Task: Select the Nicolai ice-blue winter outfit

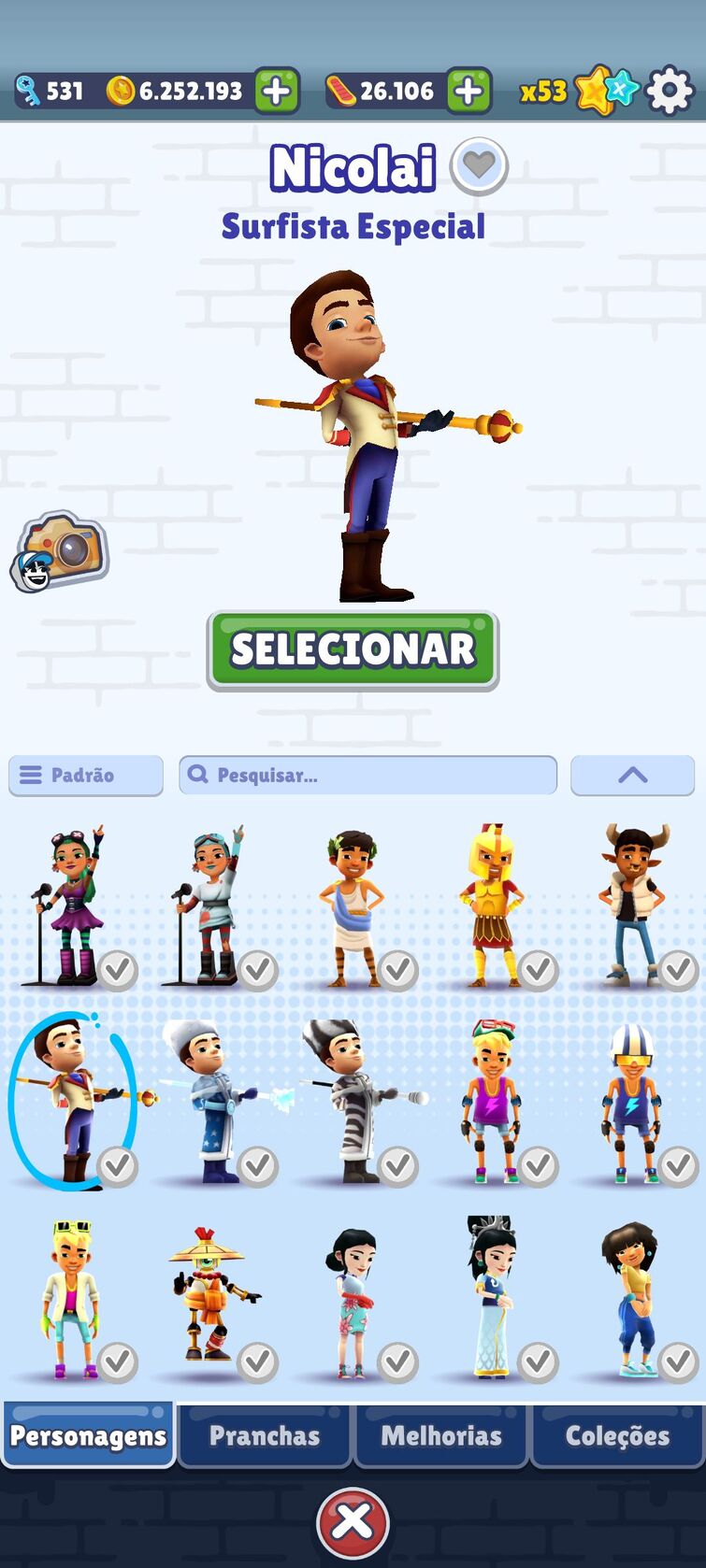Action: coord(213,1101)
